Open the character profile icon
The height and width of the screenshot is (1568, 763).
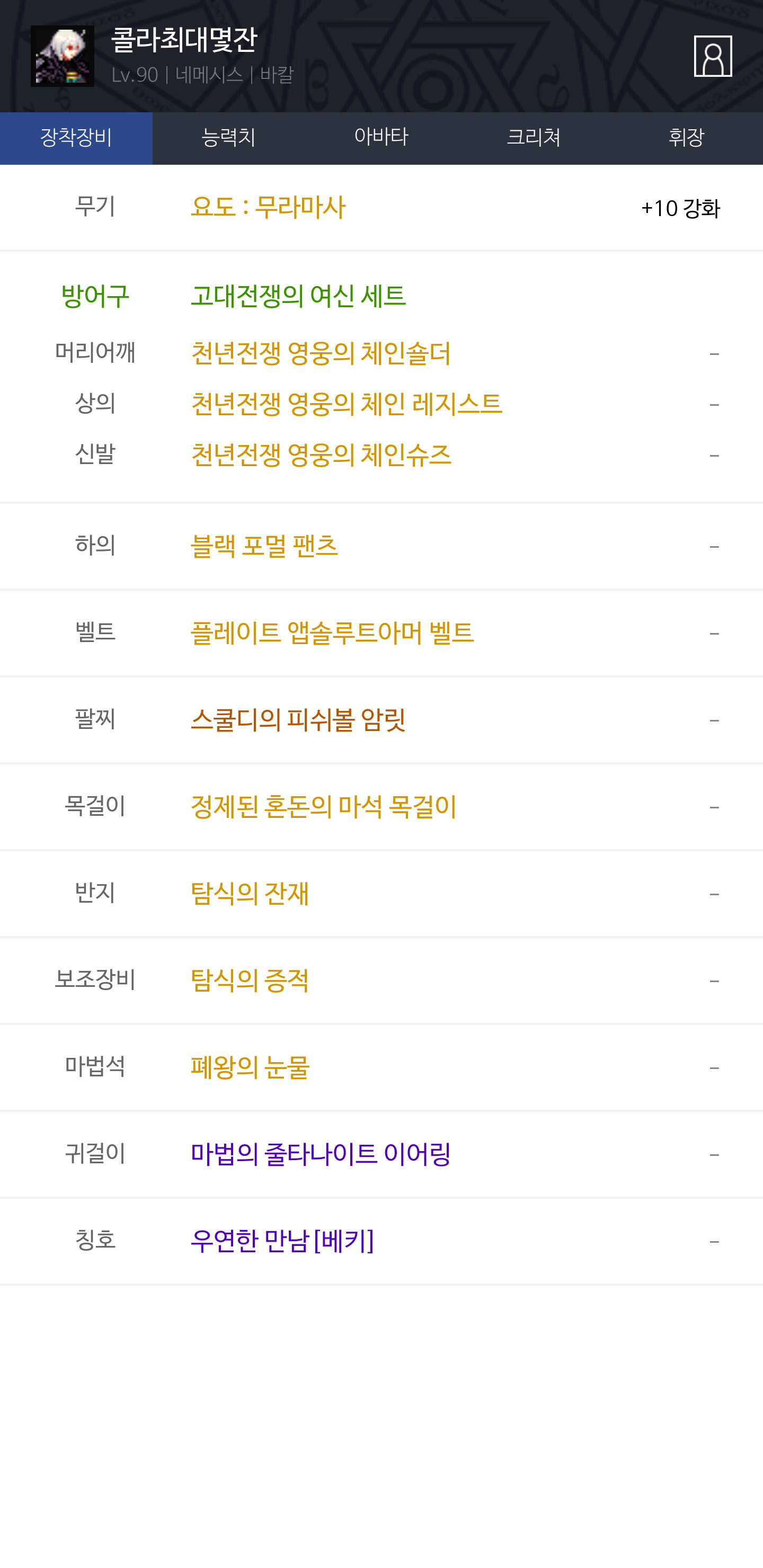[x=713, y=56]
